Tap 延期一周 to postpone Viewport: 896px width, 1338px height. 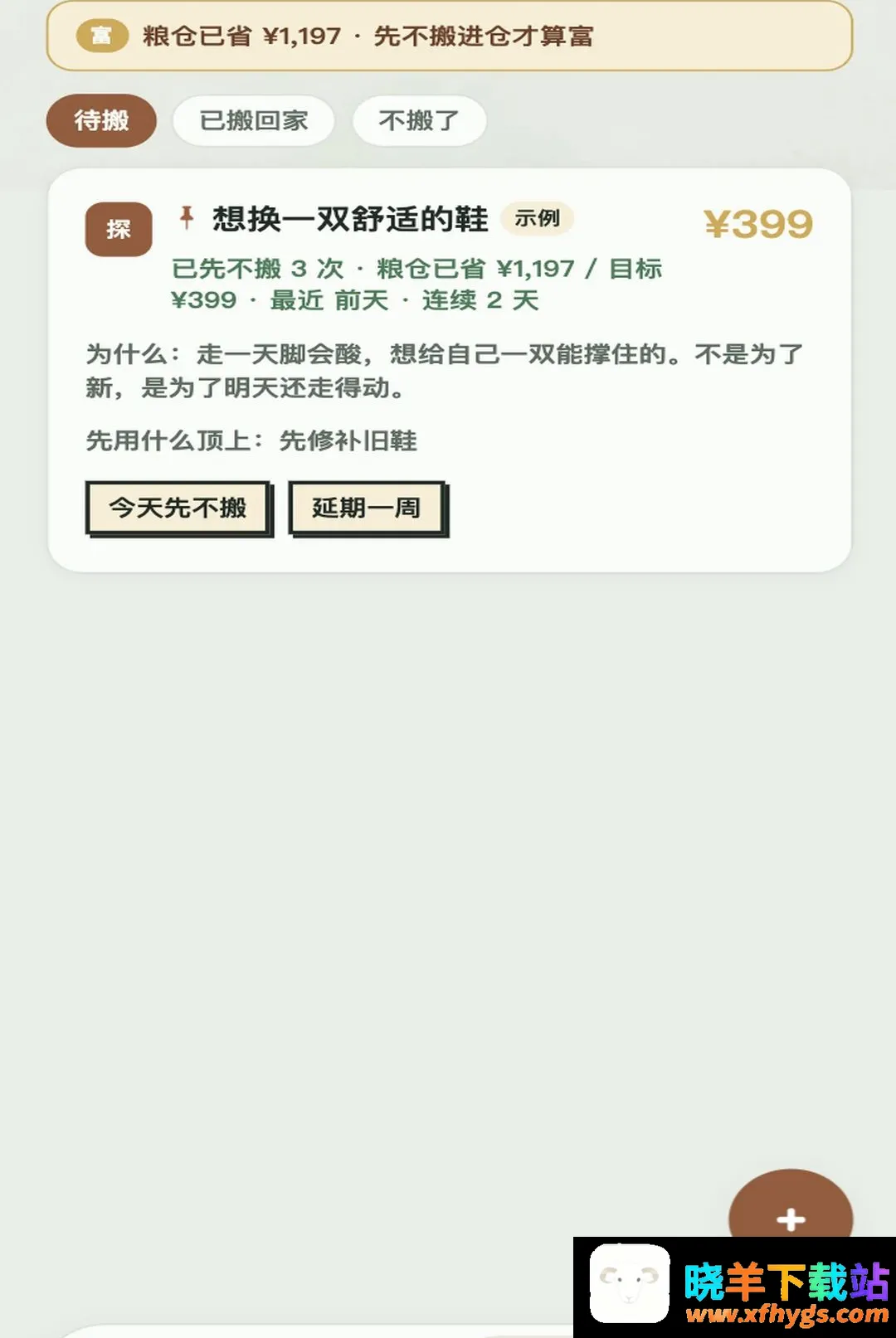pos(368,508)
